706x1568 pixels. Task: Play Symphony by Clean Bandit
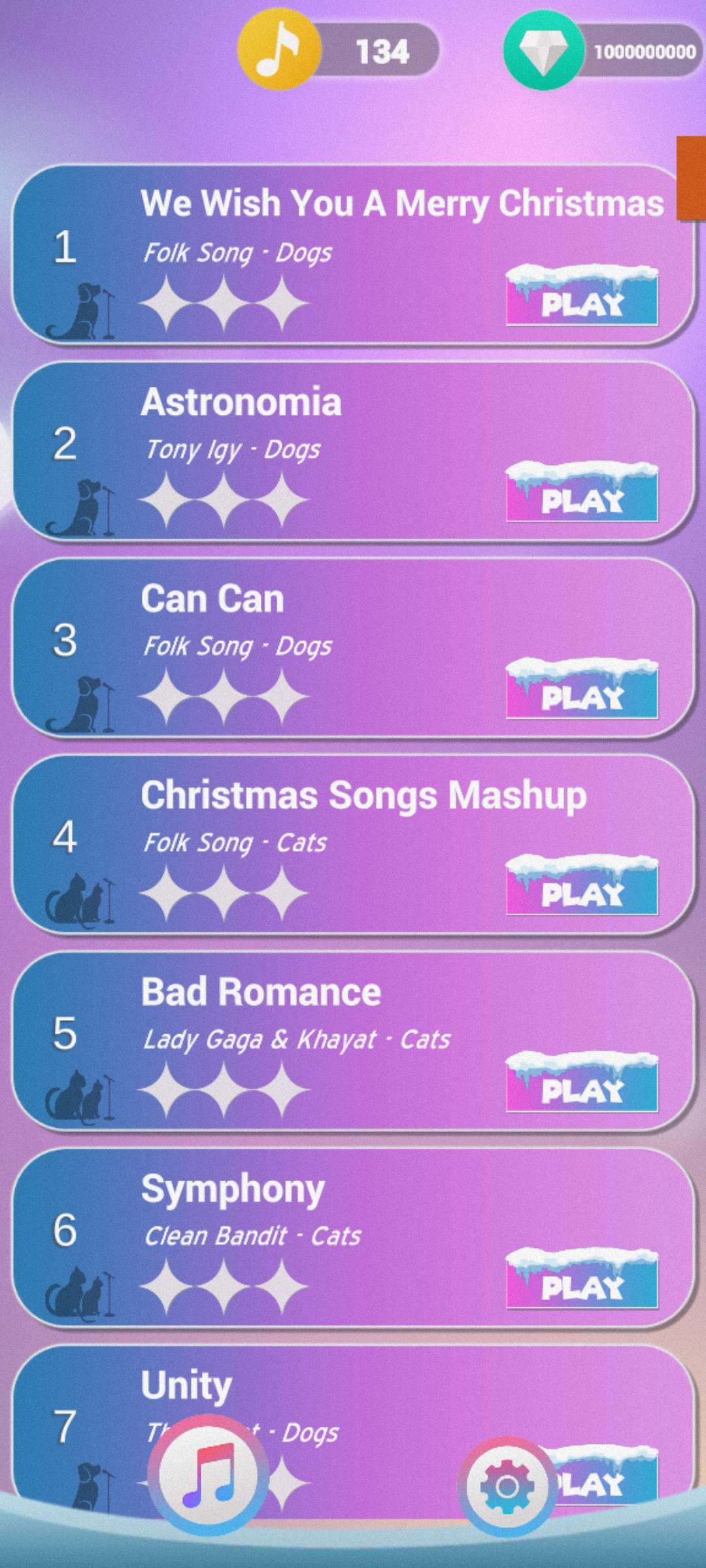[x=582, y=1281]
